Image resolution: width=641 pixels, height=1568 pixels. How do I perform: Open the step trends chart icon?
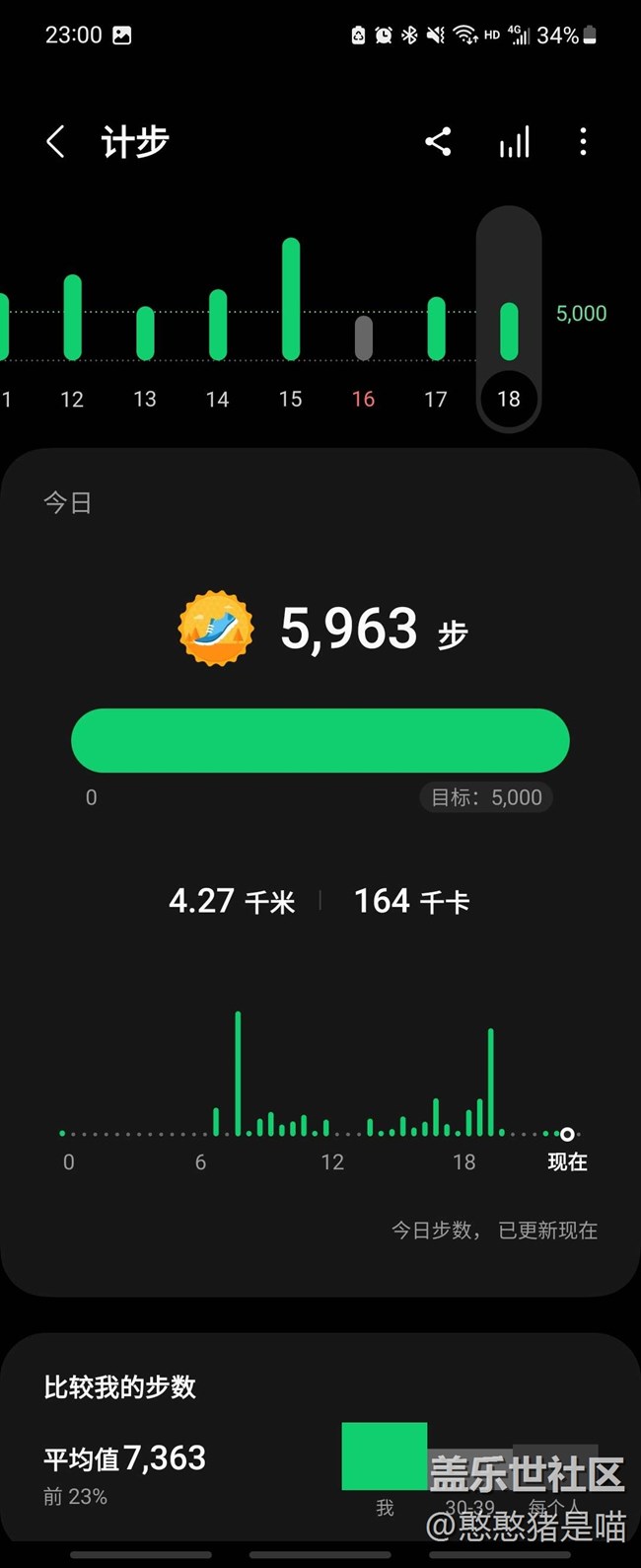[x=514, y=142]
